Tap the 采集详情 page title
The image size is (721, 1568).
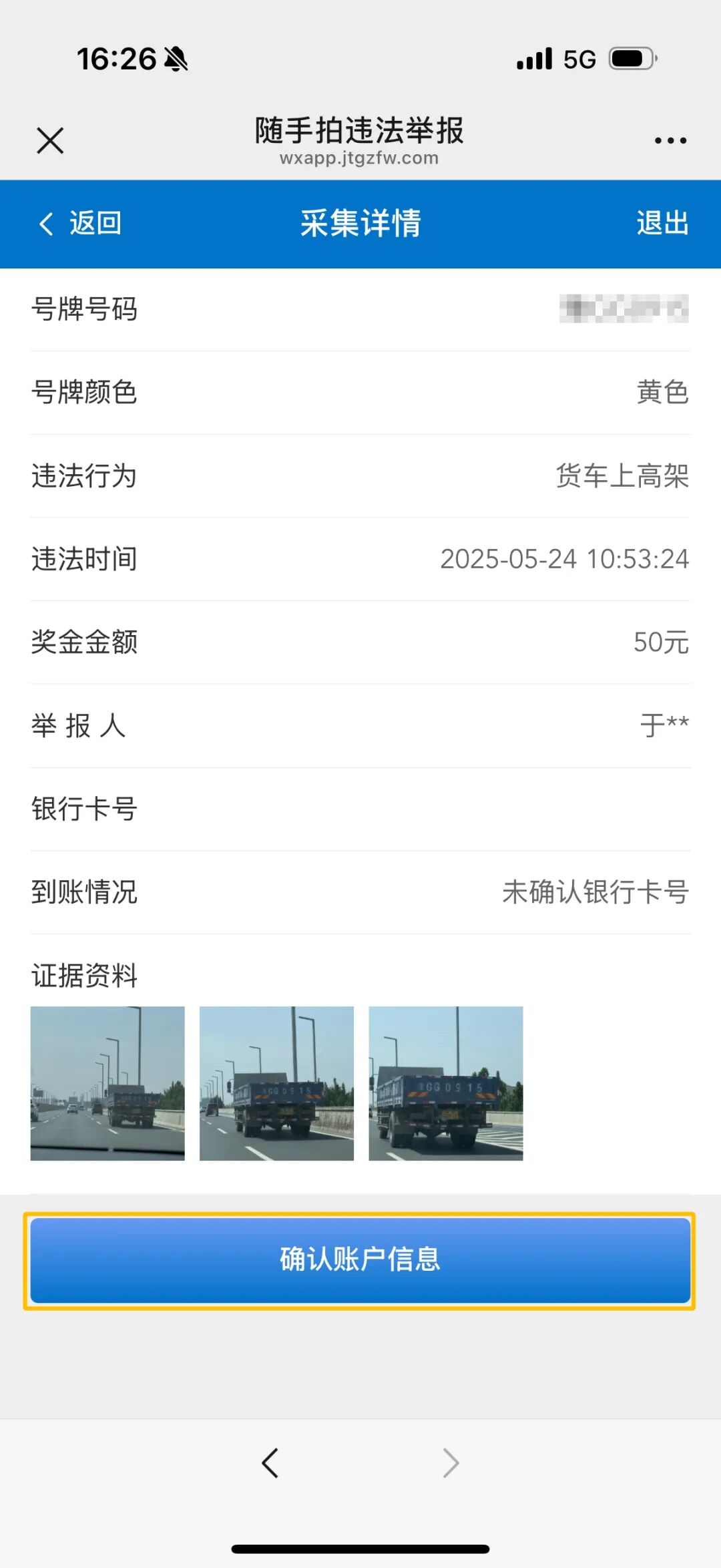click(x=360, y=224)
